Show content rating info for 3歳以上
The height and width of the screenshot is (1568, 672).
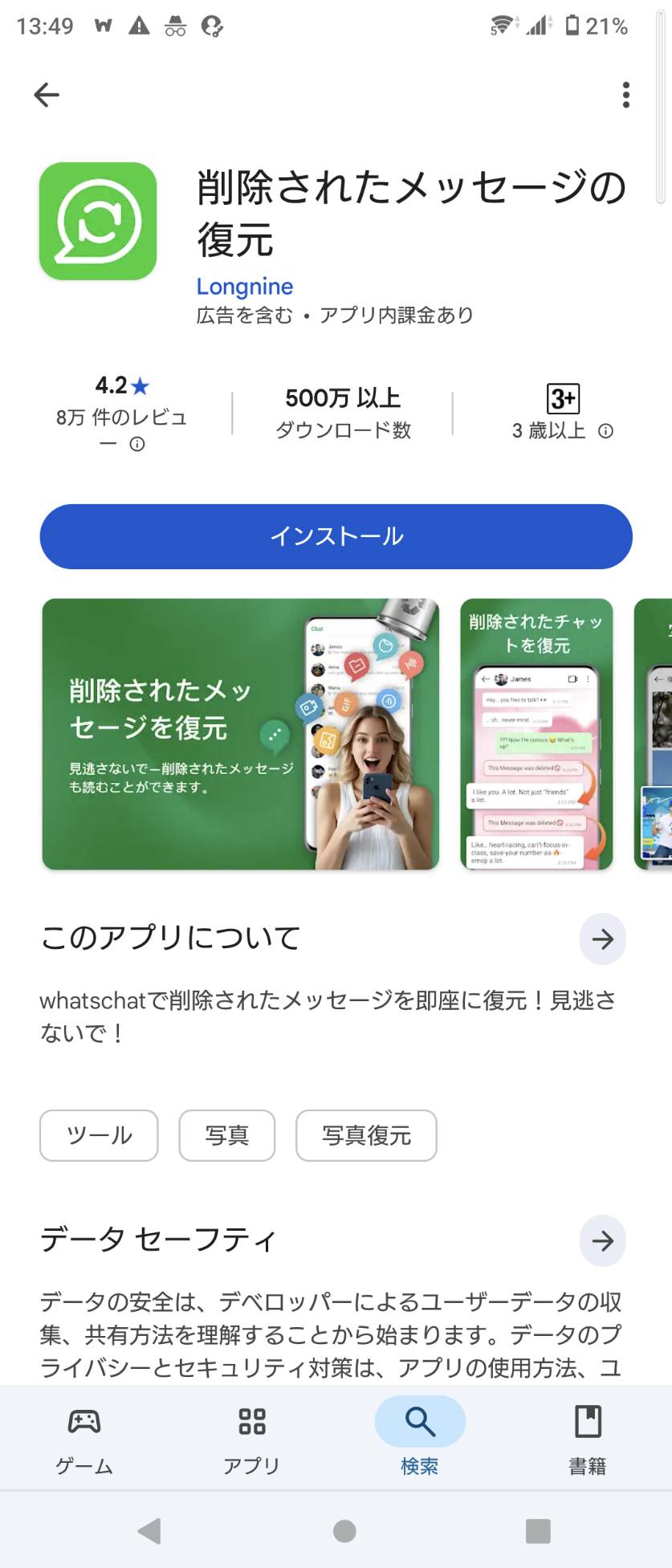pos(606,431)
